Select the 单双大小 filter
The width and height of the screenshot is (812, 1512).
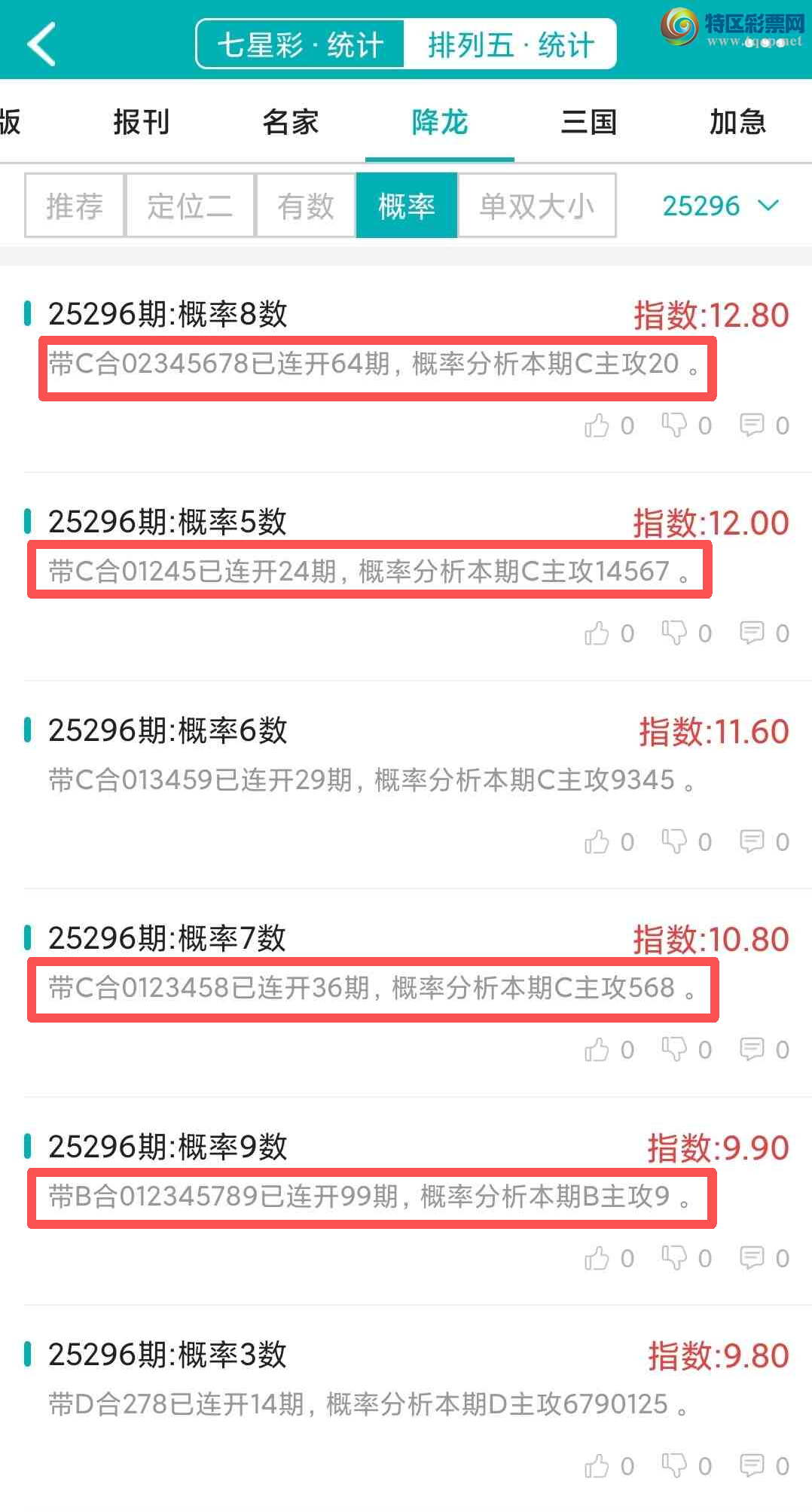click(536, 206)
